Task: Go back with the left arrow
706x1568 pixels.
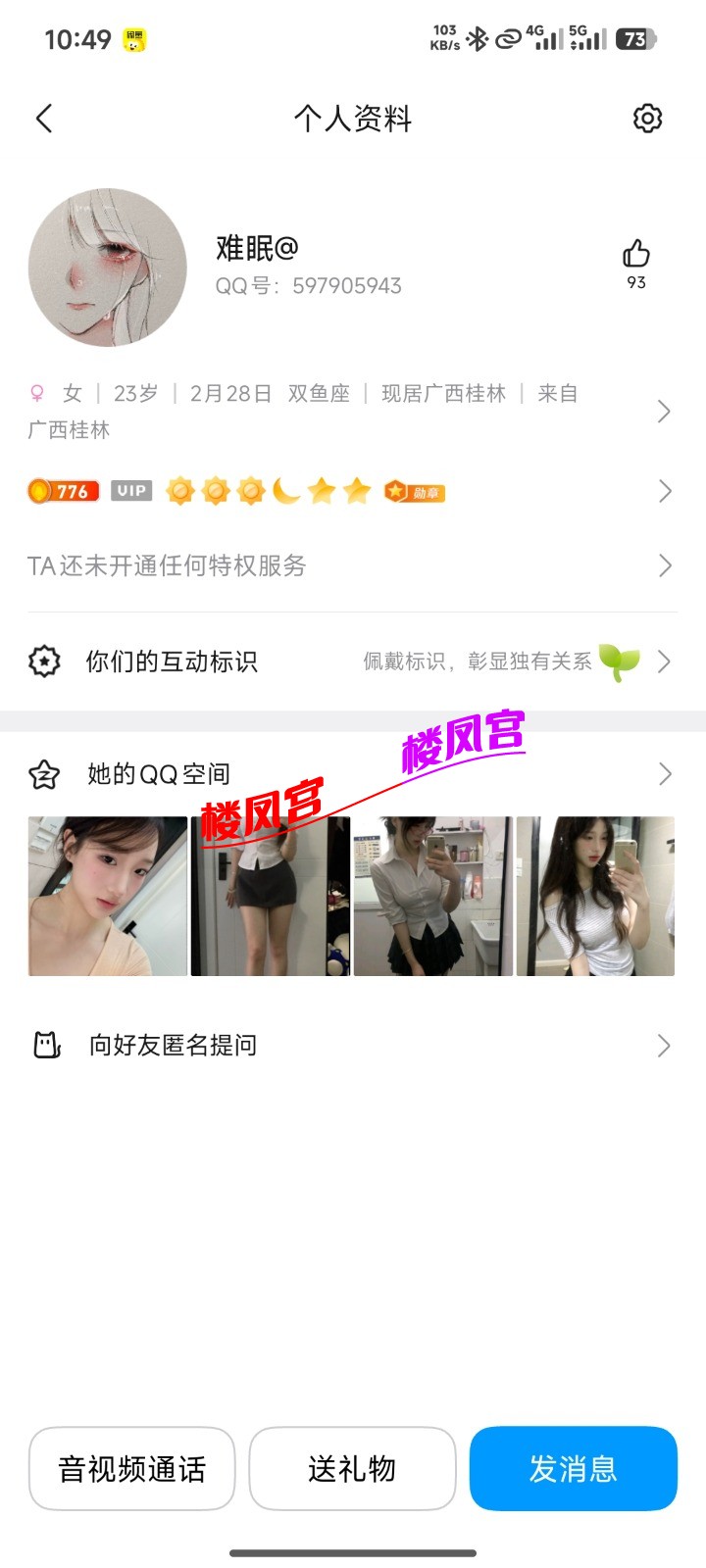Action: tap(43, 118)
